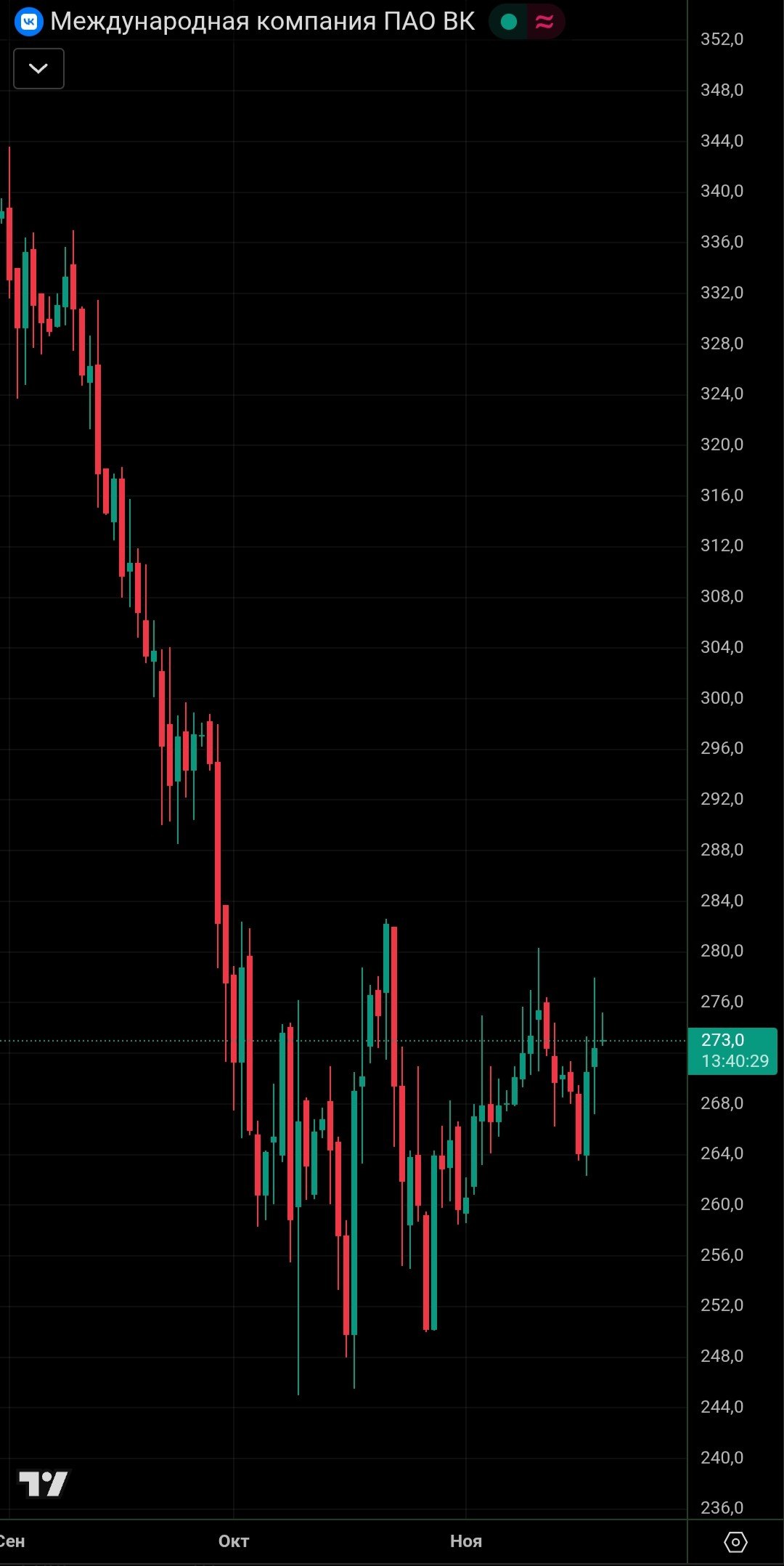This screenshot has width=784, height=1566.
Task: Open the Международная компания ПАО ВК symbol title
Action: [262, 22]
